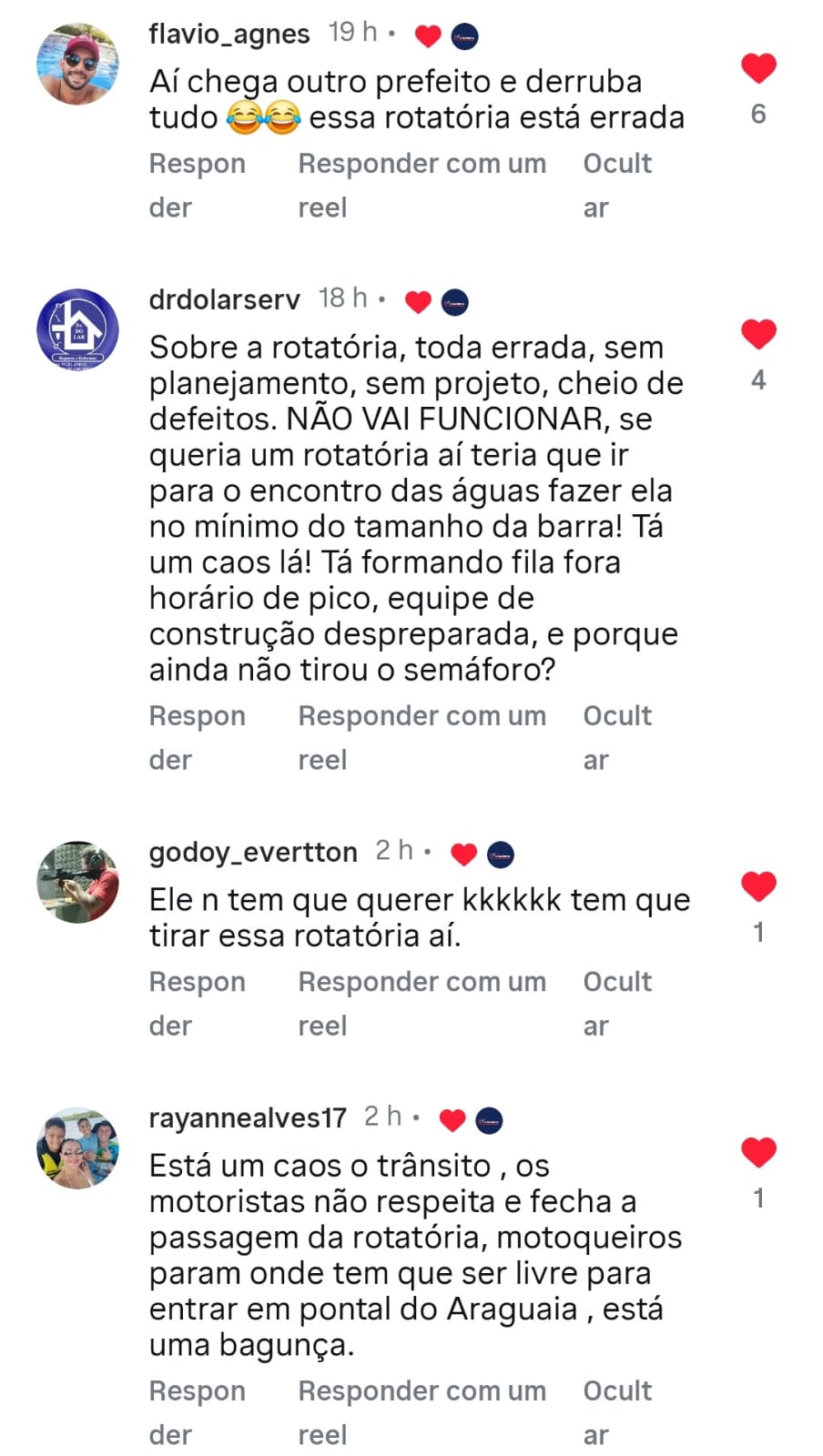The height and width of the screenshot is (1456, 823).
Task: Reply with a reel to flavio_agnes
Action: [422, 185]
